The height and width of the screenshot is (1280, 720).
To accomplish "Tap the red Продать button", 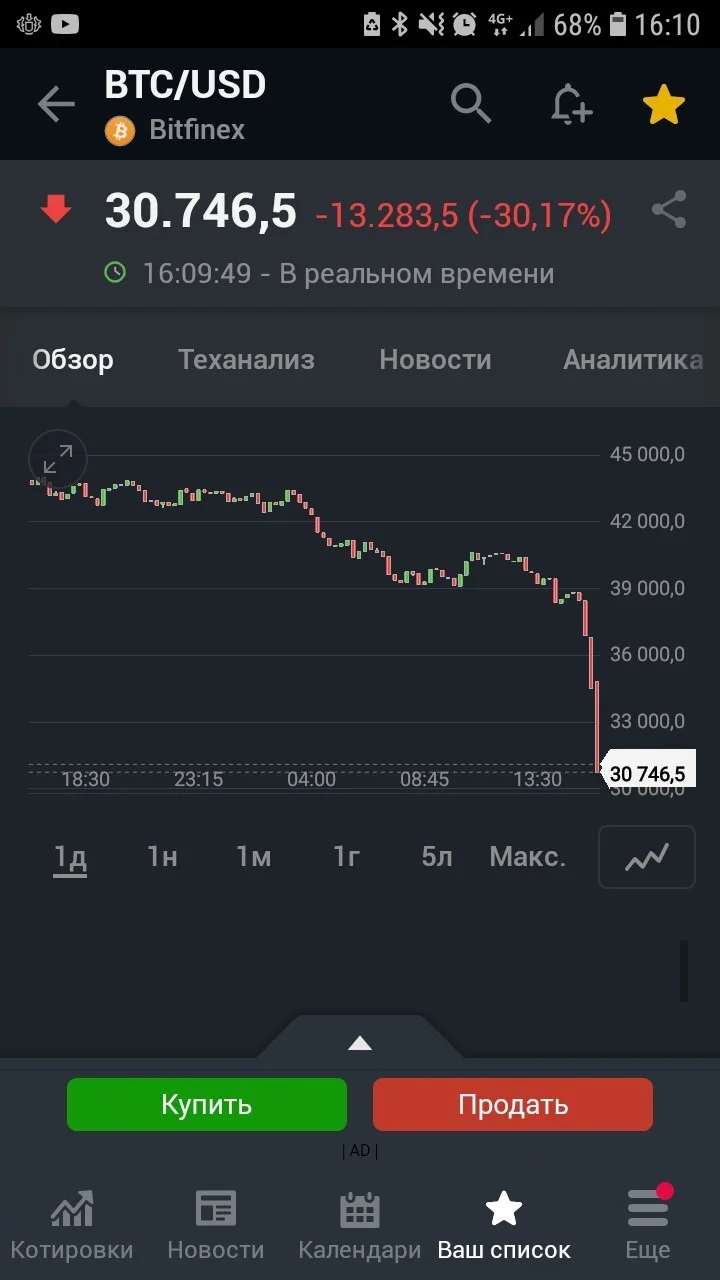I will [513, 1104].
